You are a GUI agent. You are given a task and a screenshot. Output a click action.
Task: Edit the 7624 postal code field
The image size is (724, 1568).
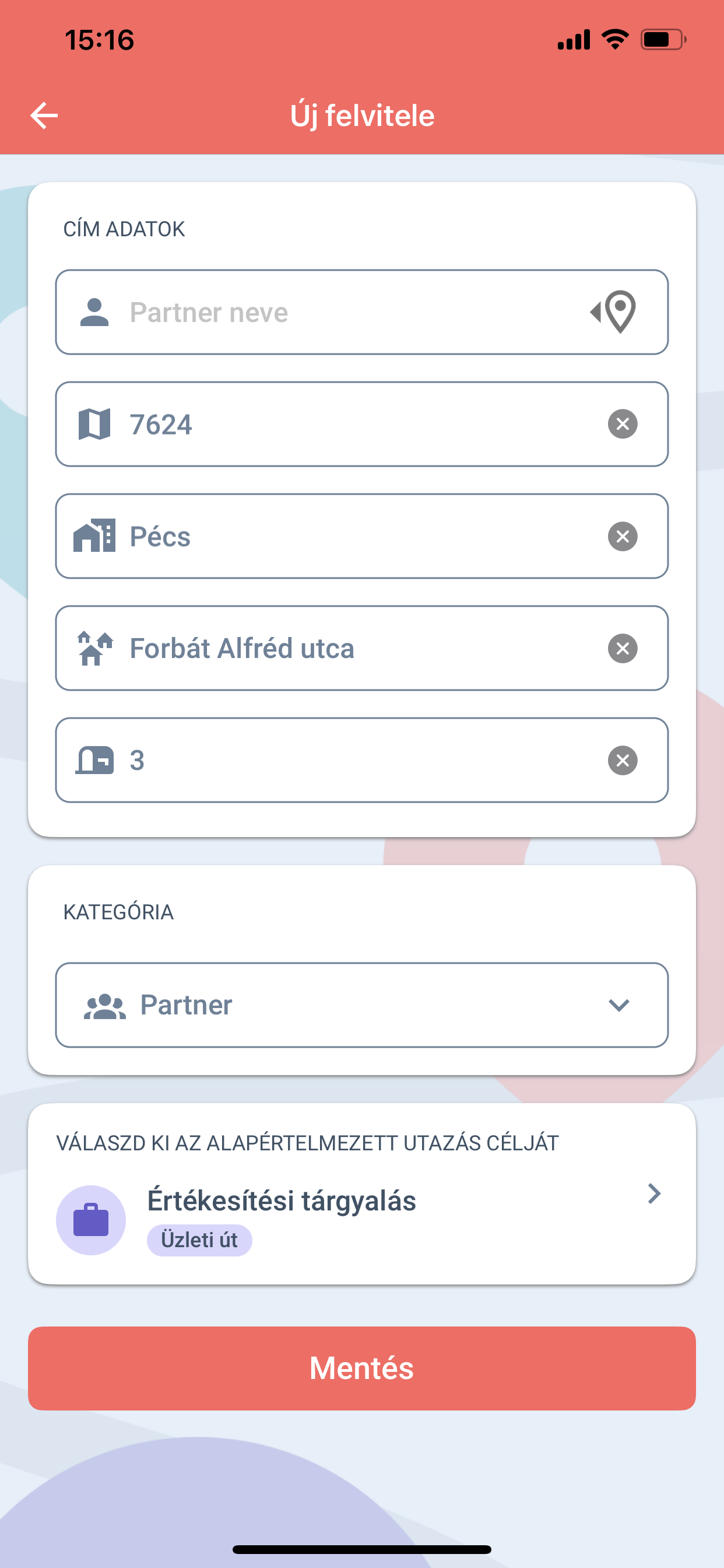click(x=362, y=424)
